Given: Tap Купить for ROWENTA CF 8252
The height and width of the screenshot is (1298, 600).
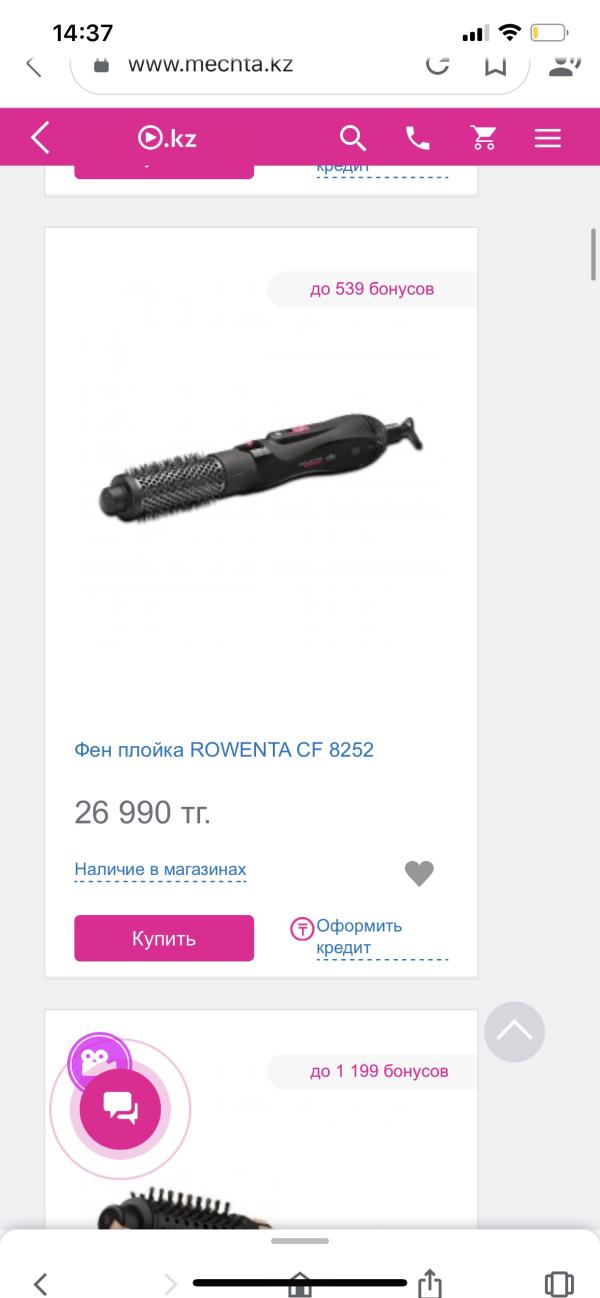Looking at the screenshot, I should pyautogui.click(x=164, y=938).
